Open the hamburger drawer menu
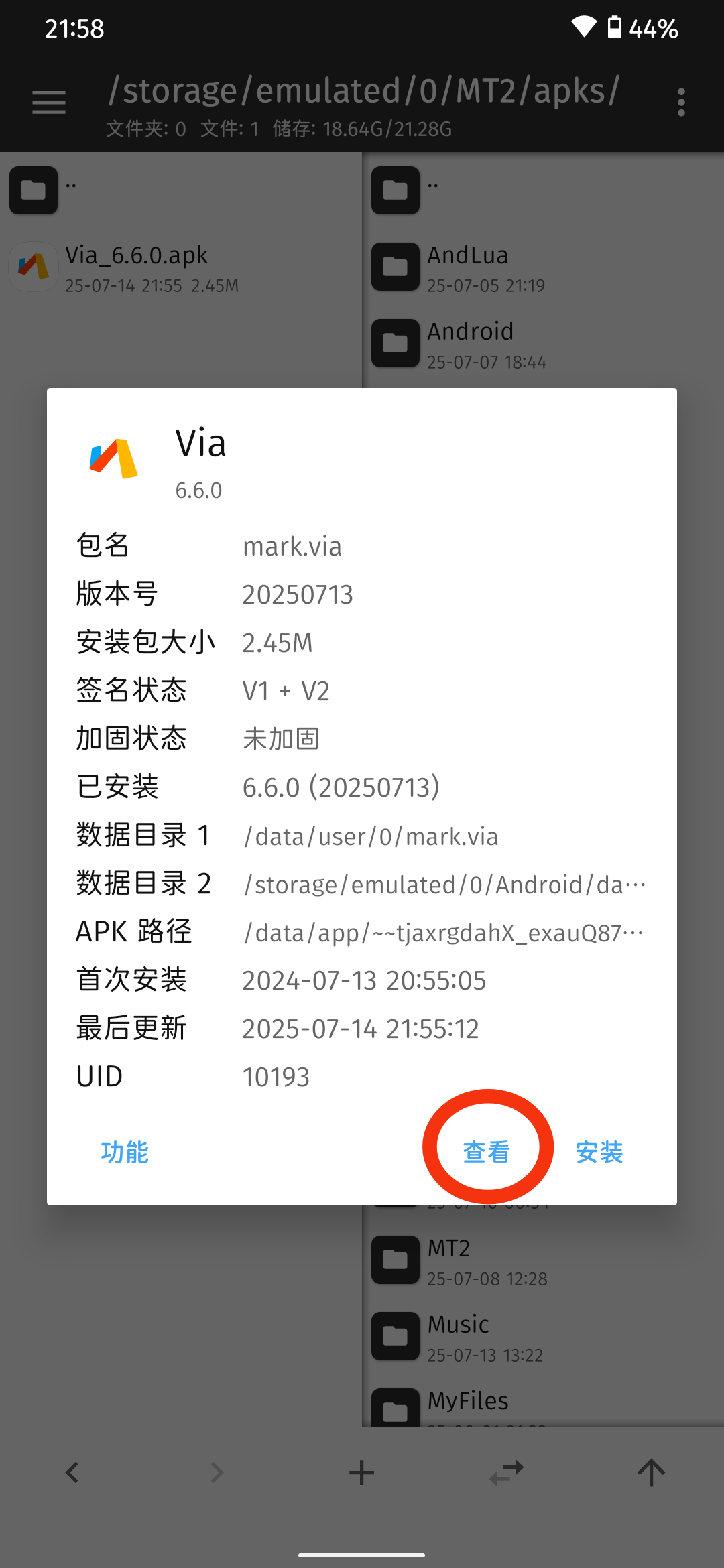The height and width of the screenshot is (1568, 724). tap(49, 103)
